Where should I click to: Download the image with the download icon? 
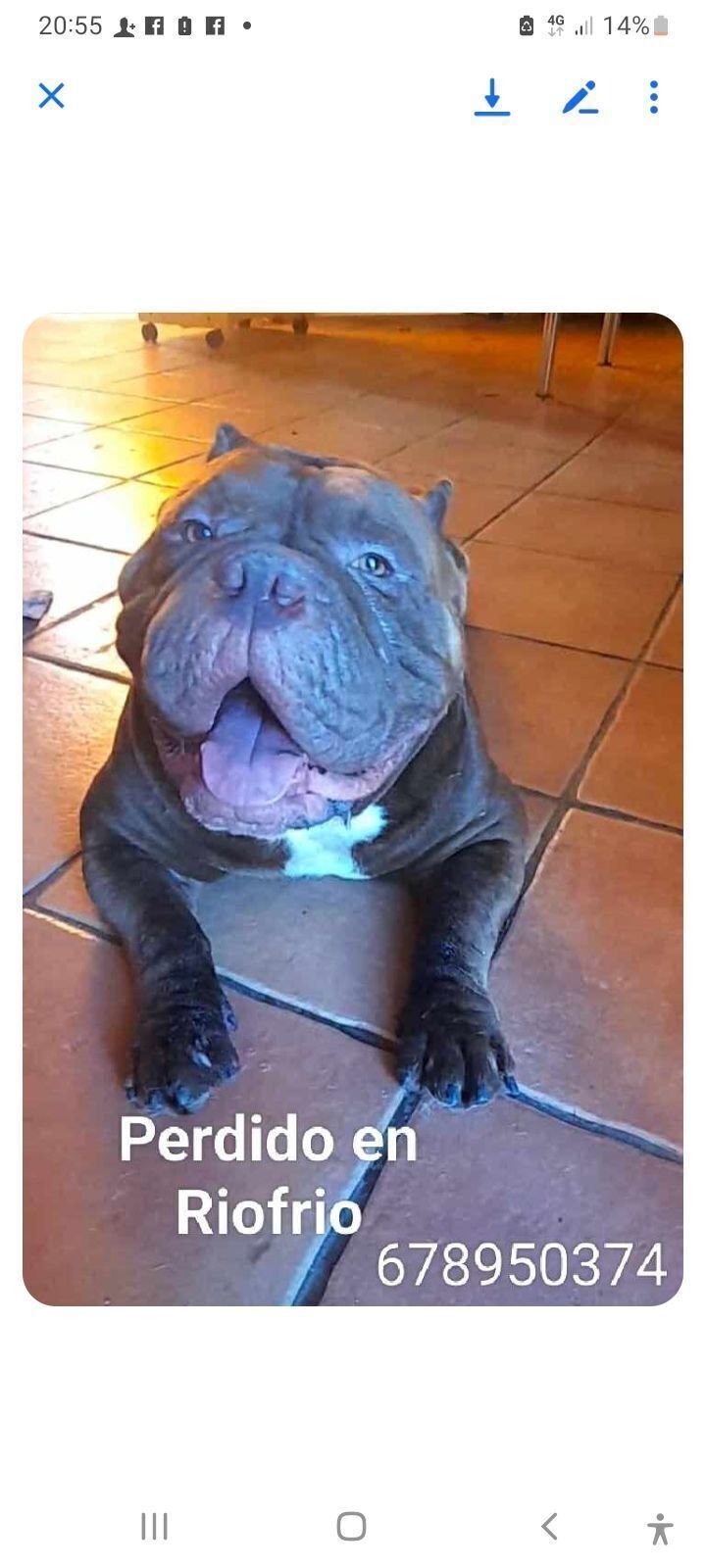pos(492,97)
